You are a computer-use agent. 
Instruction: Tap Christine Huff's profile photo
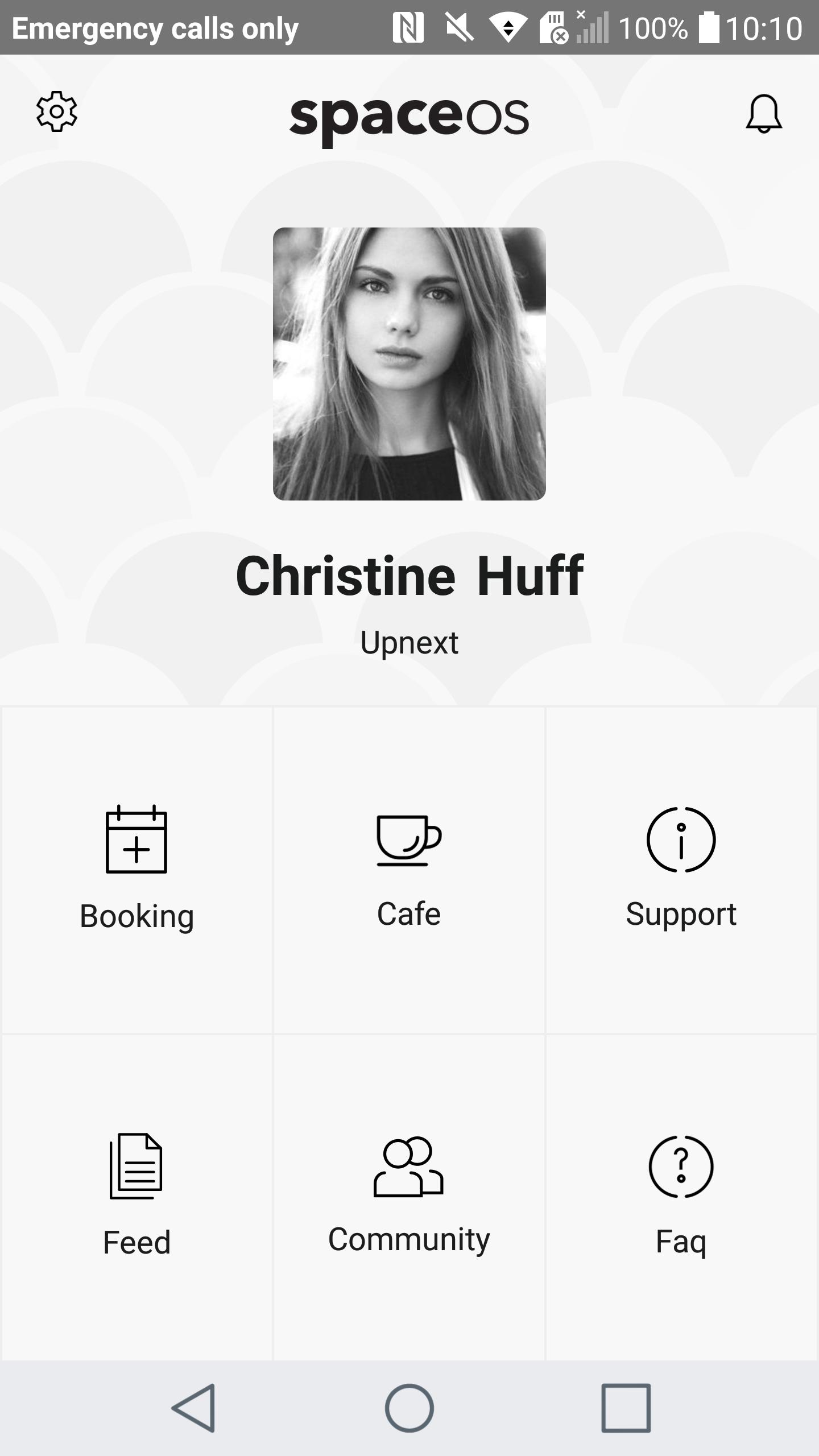click(409, 364)
